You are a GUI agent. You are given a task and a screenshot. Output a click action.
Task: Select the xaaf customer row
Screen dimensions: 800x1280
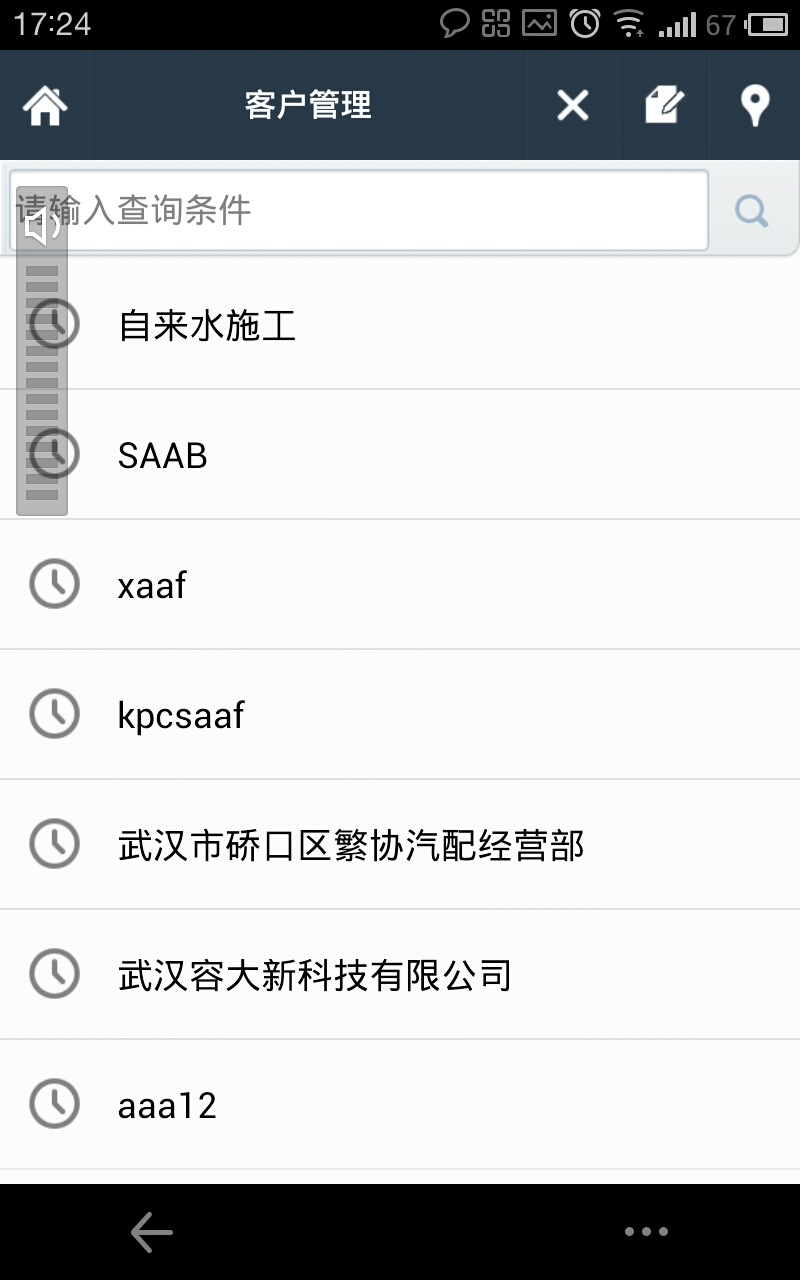pos(400,585)
